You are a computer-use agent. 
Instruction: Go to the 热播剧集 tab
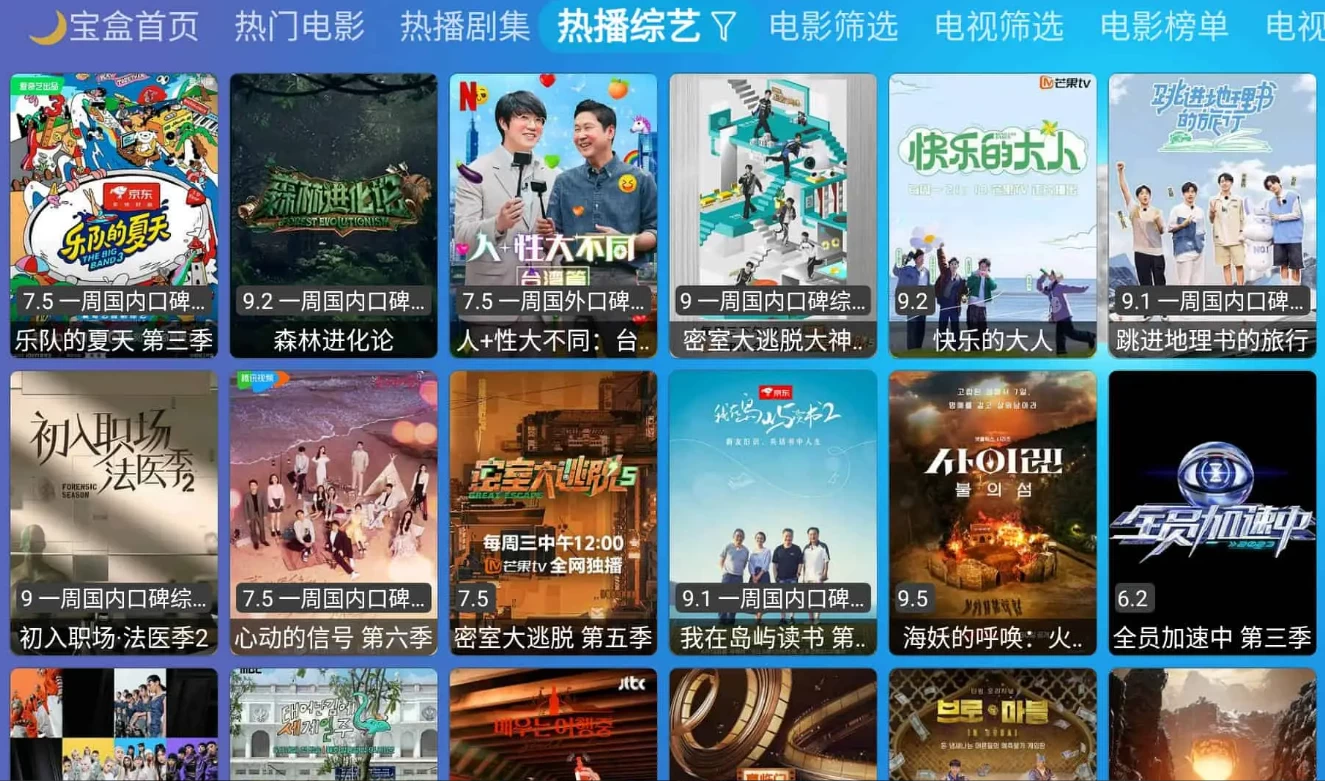coord(465,27)
